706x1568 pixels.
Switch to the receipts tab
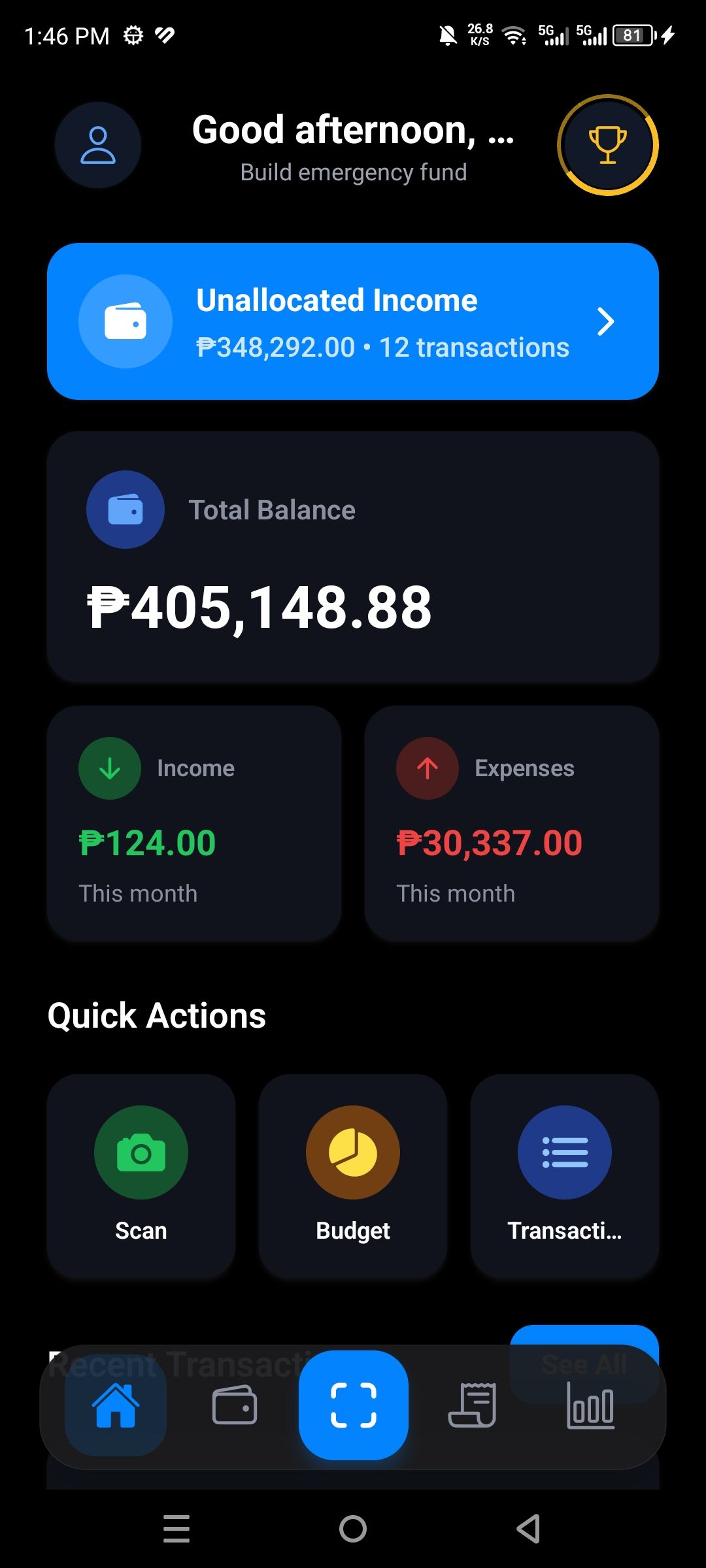point(472,1406)
